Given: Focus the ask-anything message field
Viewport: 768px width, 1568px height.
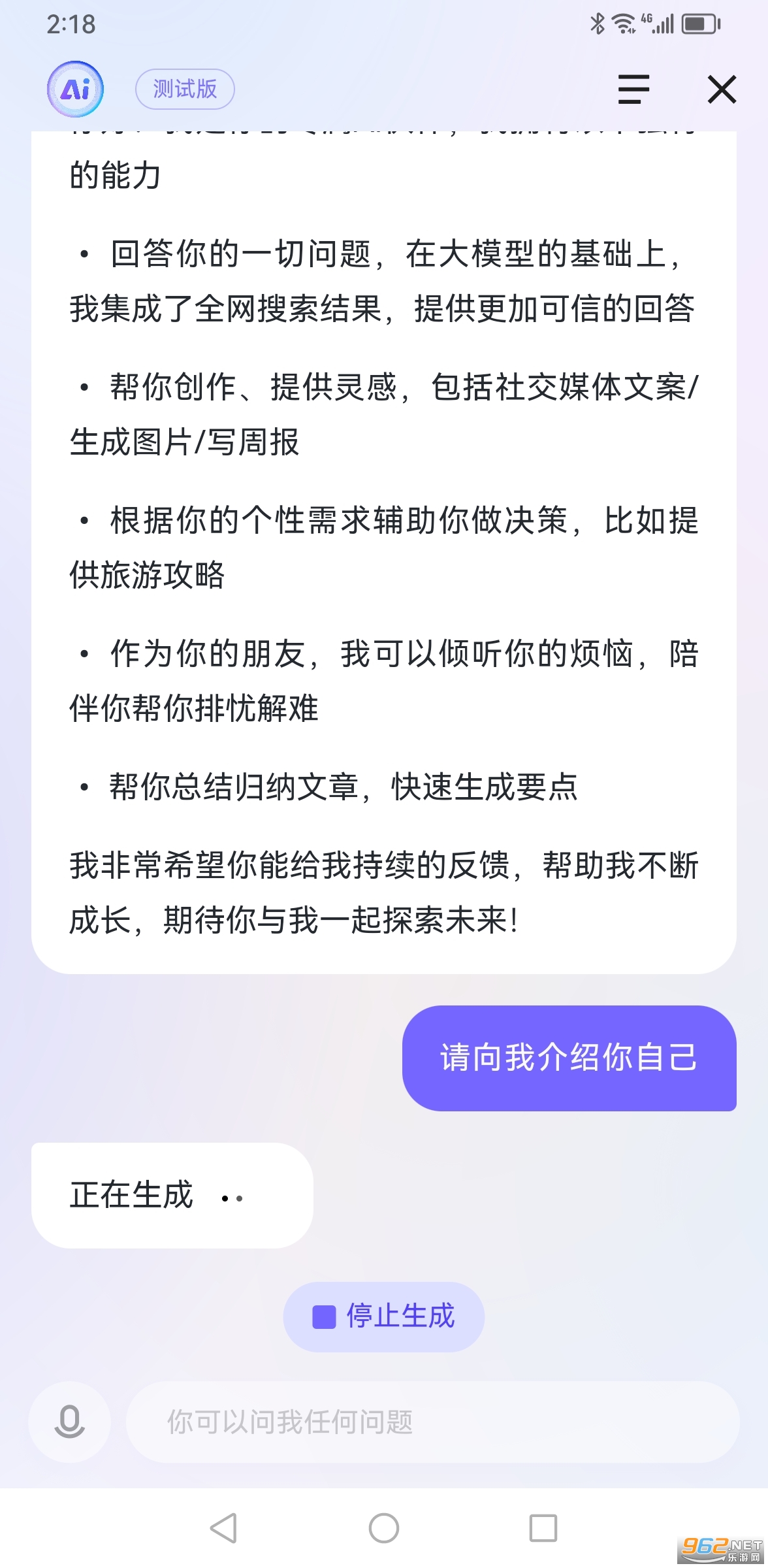Looking at the screenshot, I should coord(433,1422).
